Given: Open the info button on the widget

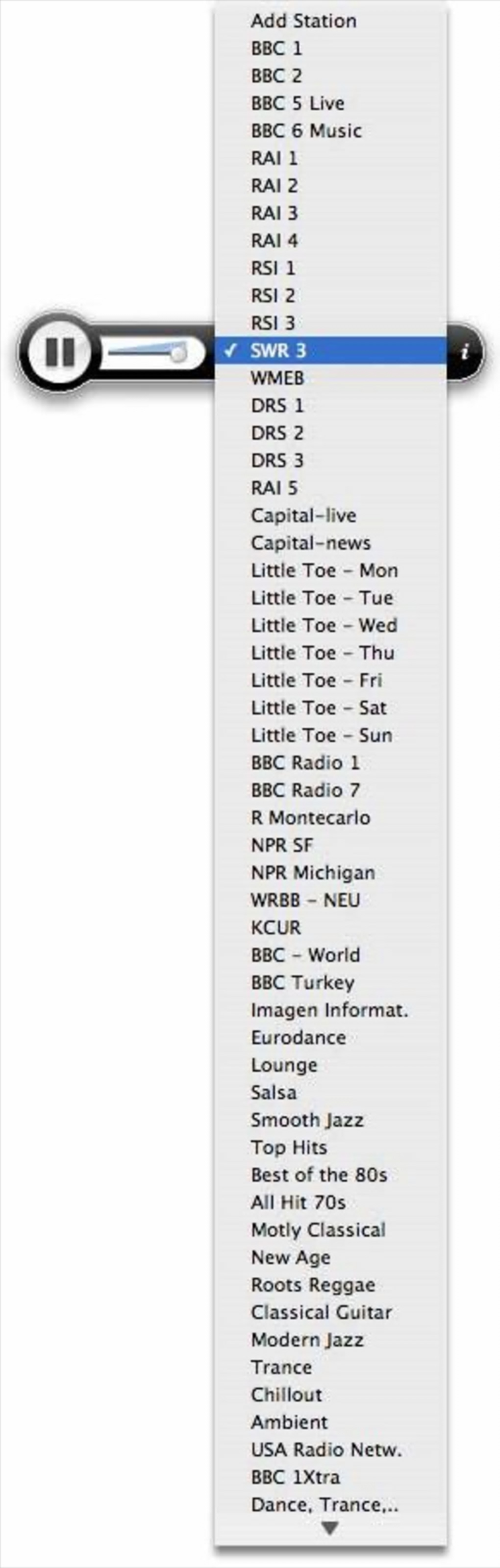Looking at the screenshot, I should point(465,352).
